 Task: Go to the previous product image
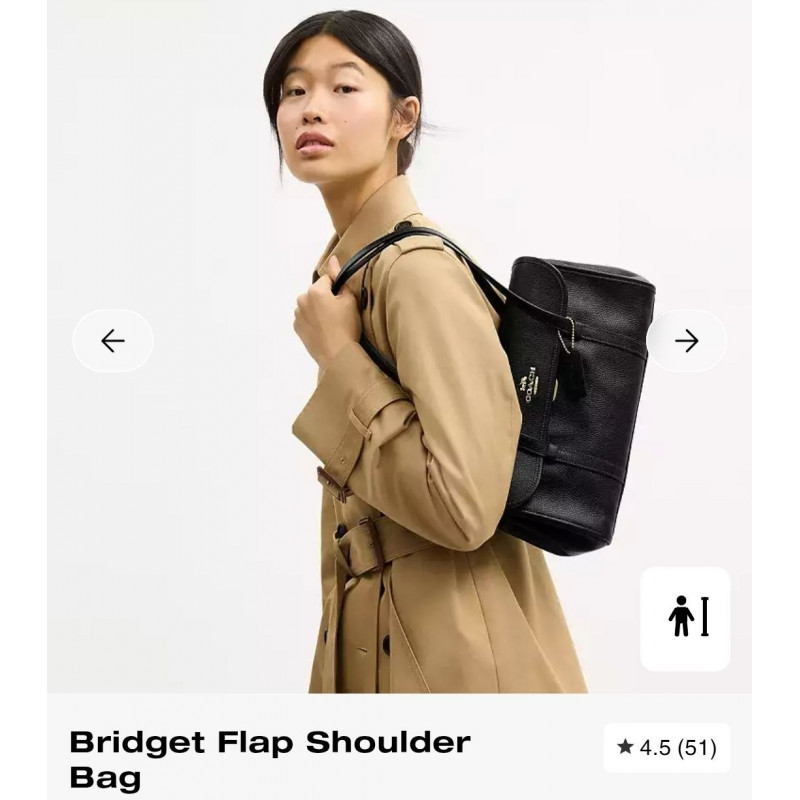point(113,341)
